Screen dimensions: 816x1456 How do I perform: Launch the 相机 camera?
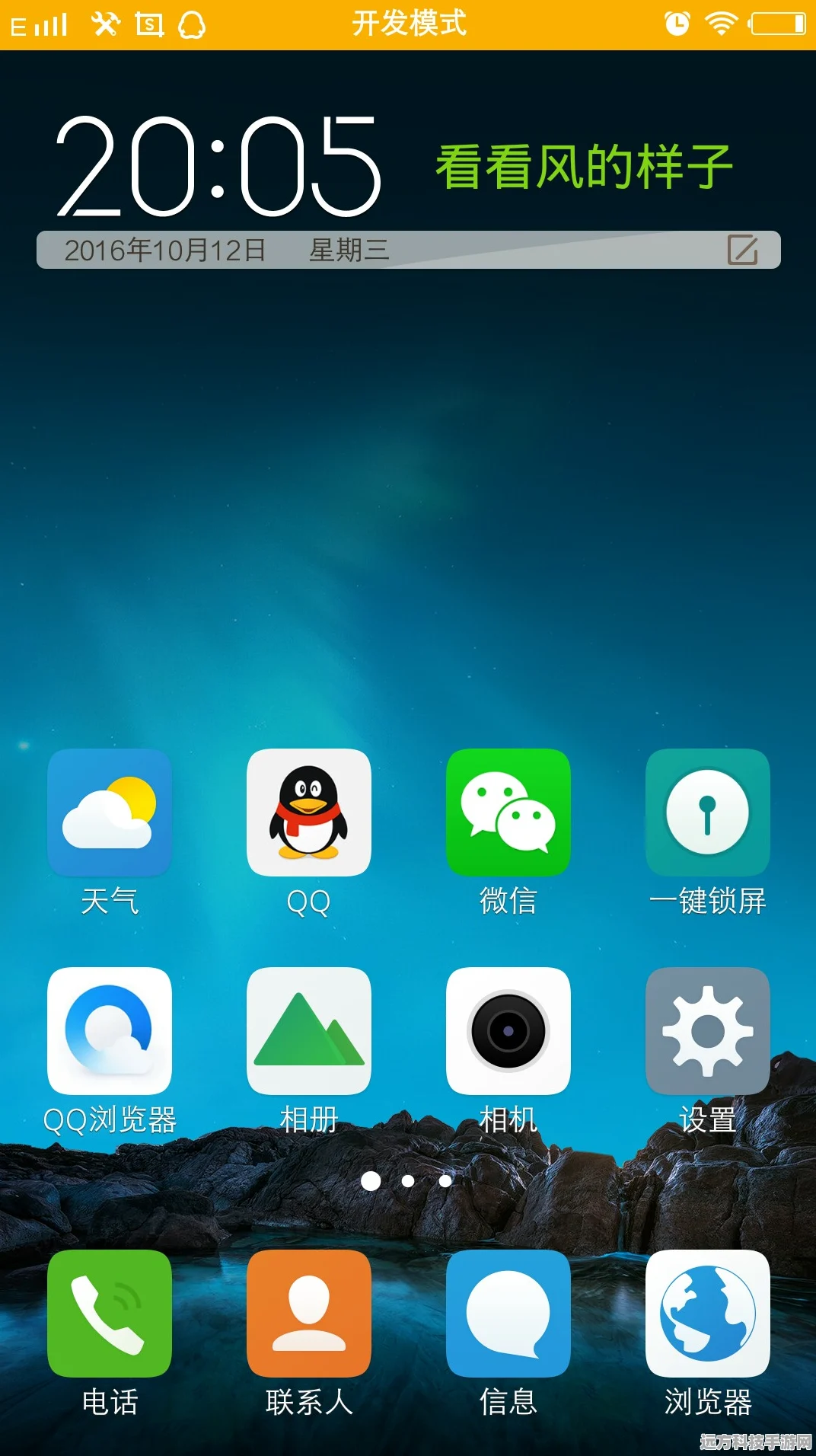pos(508,1031)
